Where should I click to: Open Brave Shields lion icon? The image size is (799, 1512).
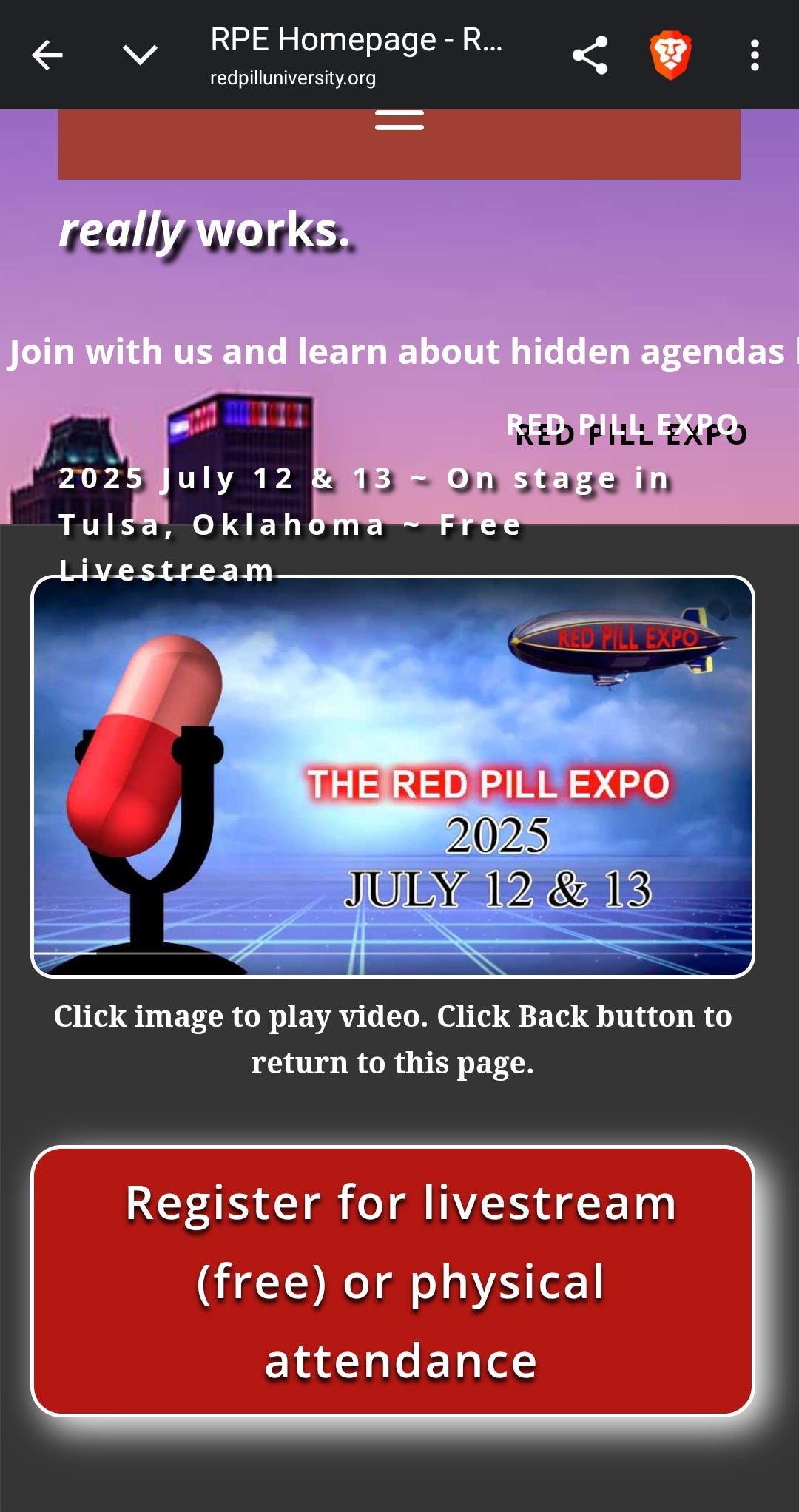pos(670,55)
